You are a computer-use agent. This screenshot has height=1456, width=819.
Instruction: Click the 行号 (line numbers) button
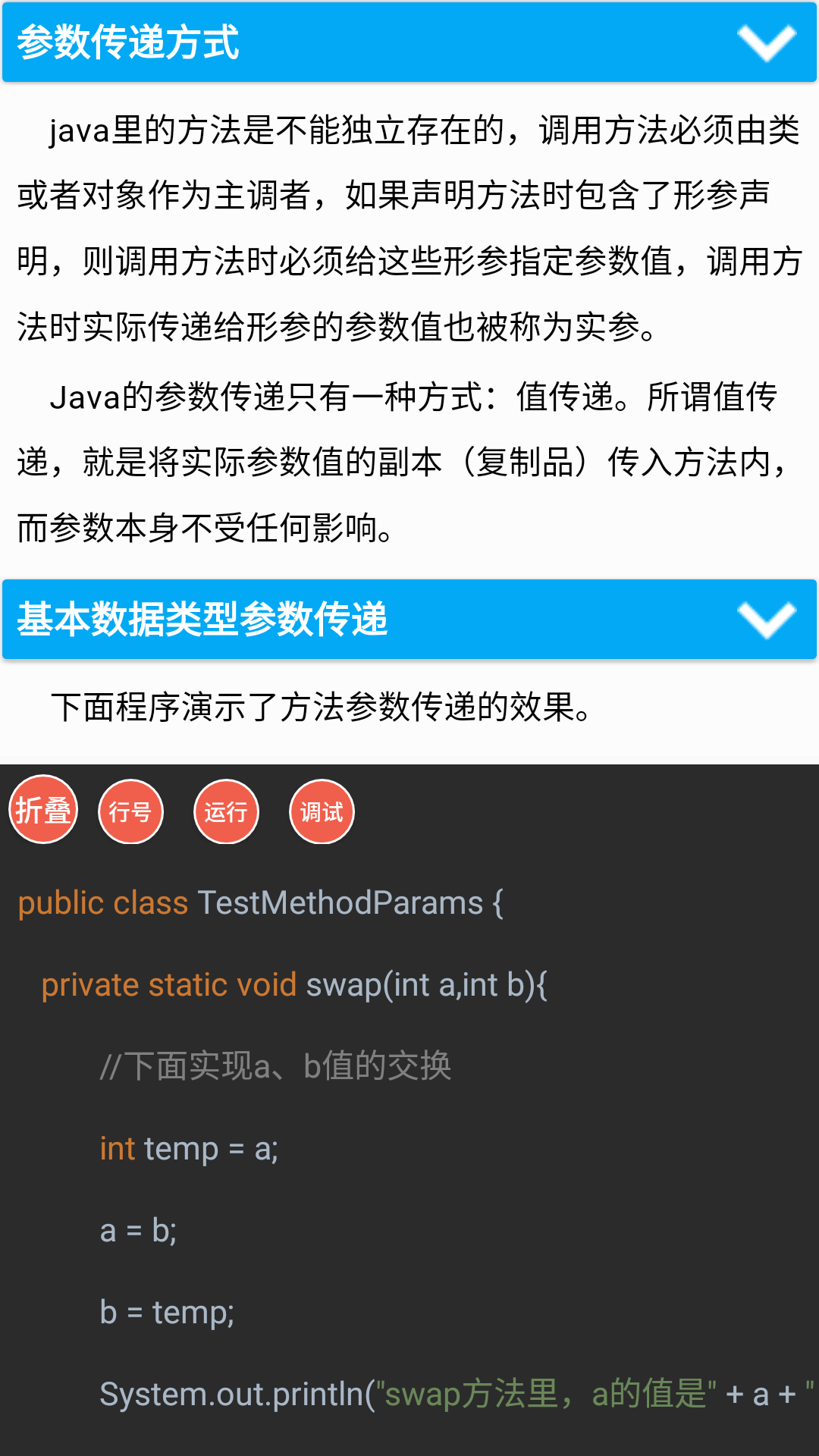click(x=131, y=811)
